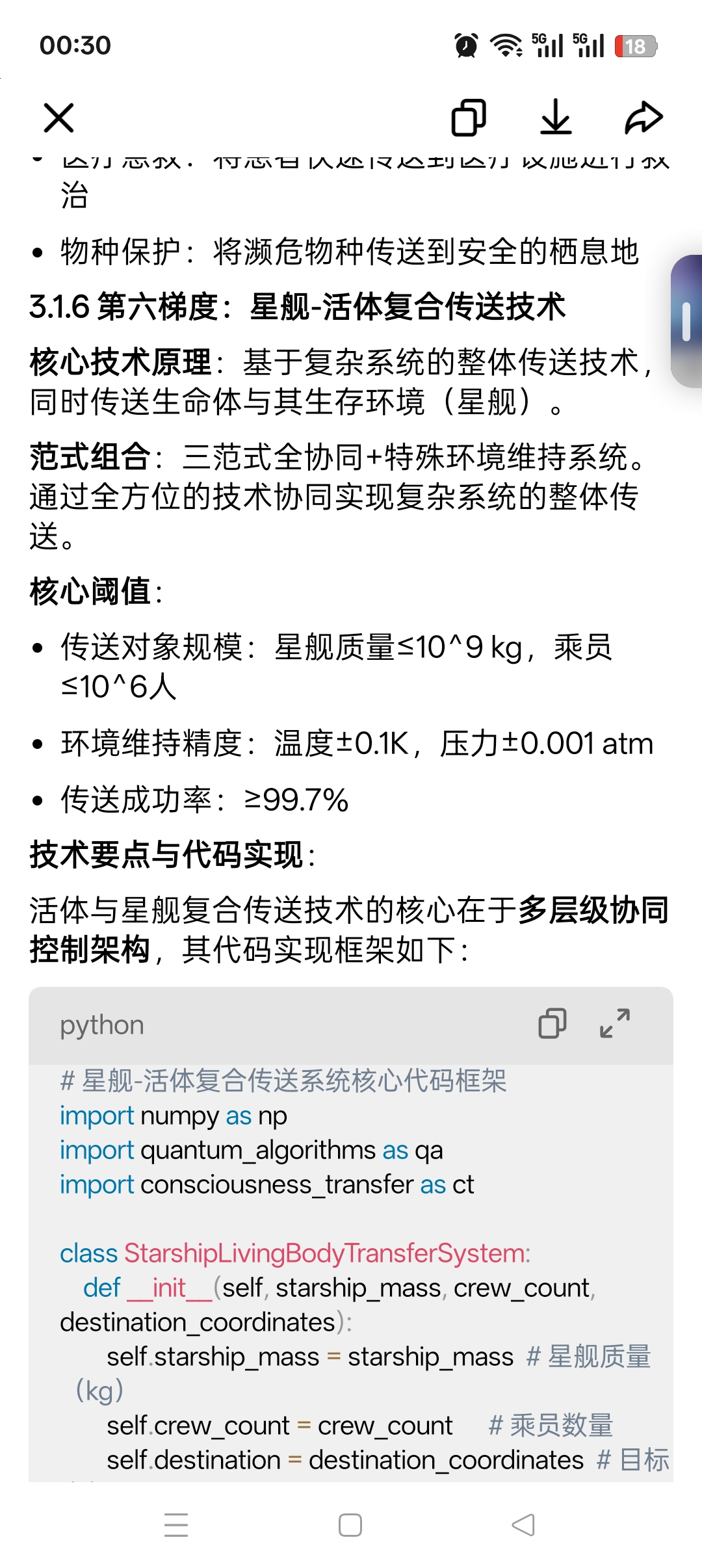
Task: Copy the document content from the top bar
Action: point(468,118)
